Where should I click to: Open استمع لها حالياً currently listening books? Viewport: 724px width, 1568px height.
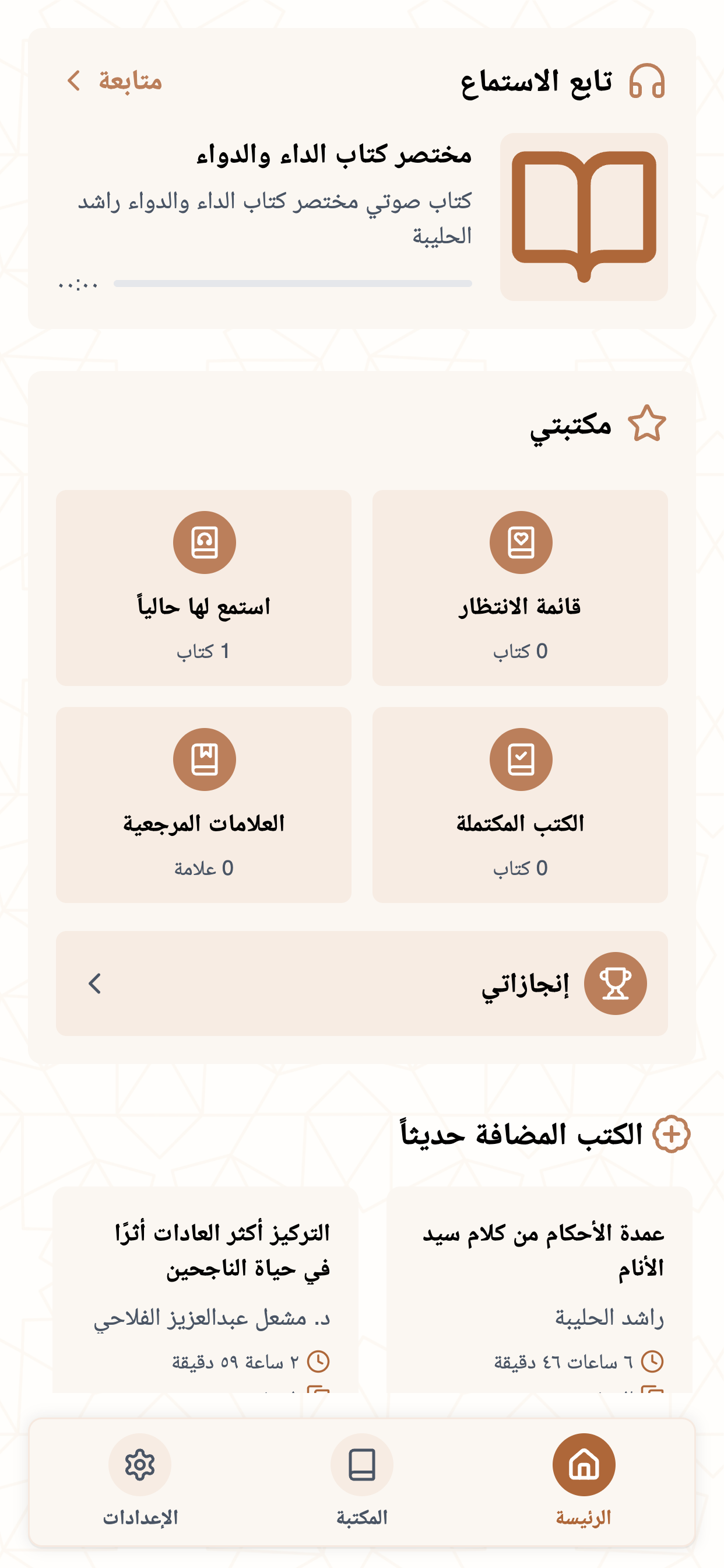click(x=204, y=588)
